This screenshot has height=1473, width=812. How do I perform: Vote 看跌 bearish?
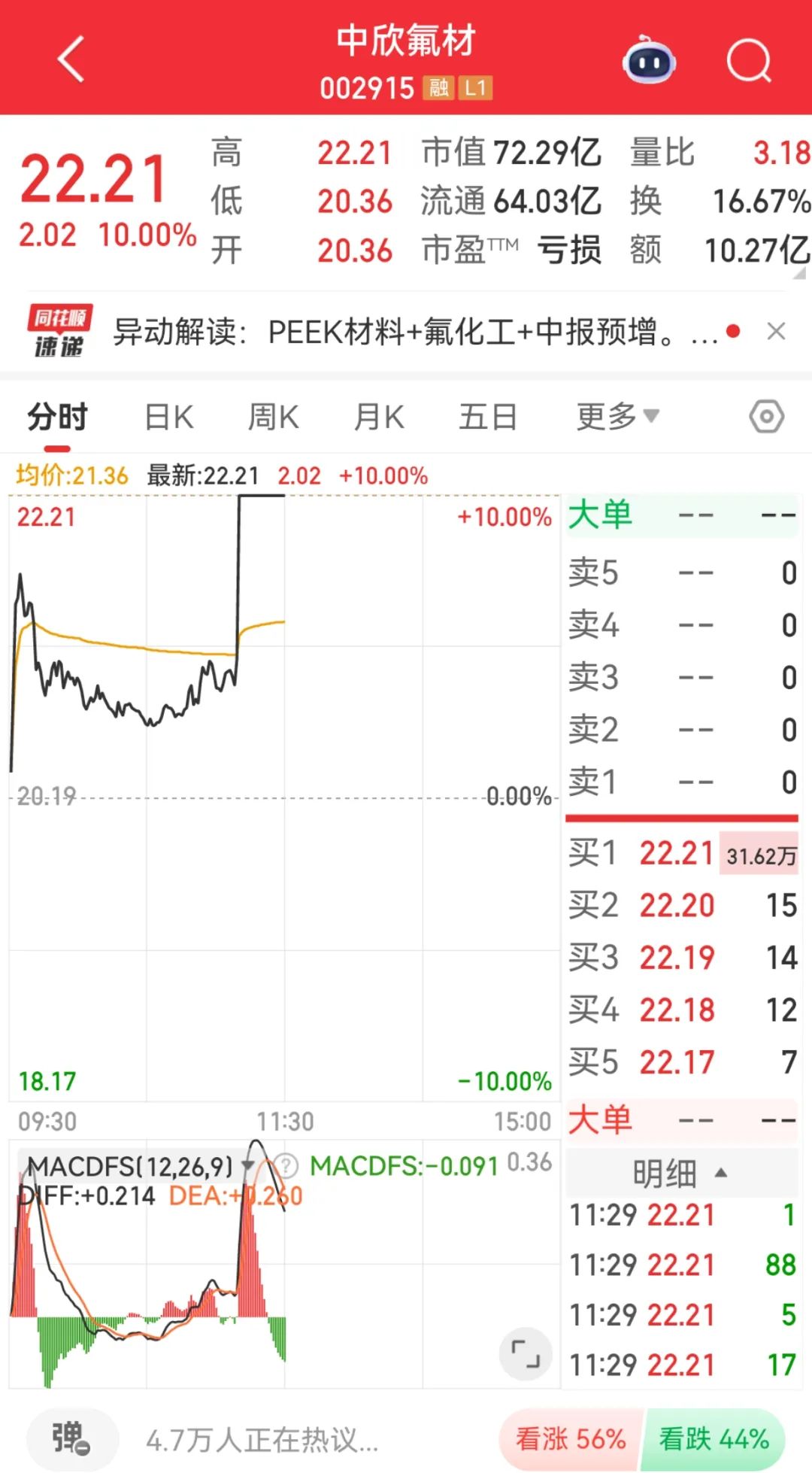coord(714,1440)
